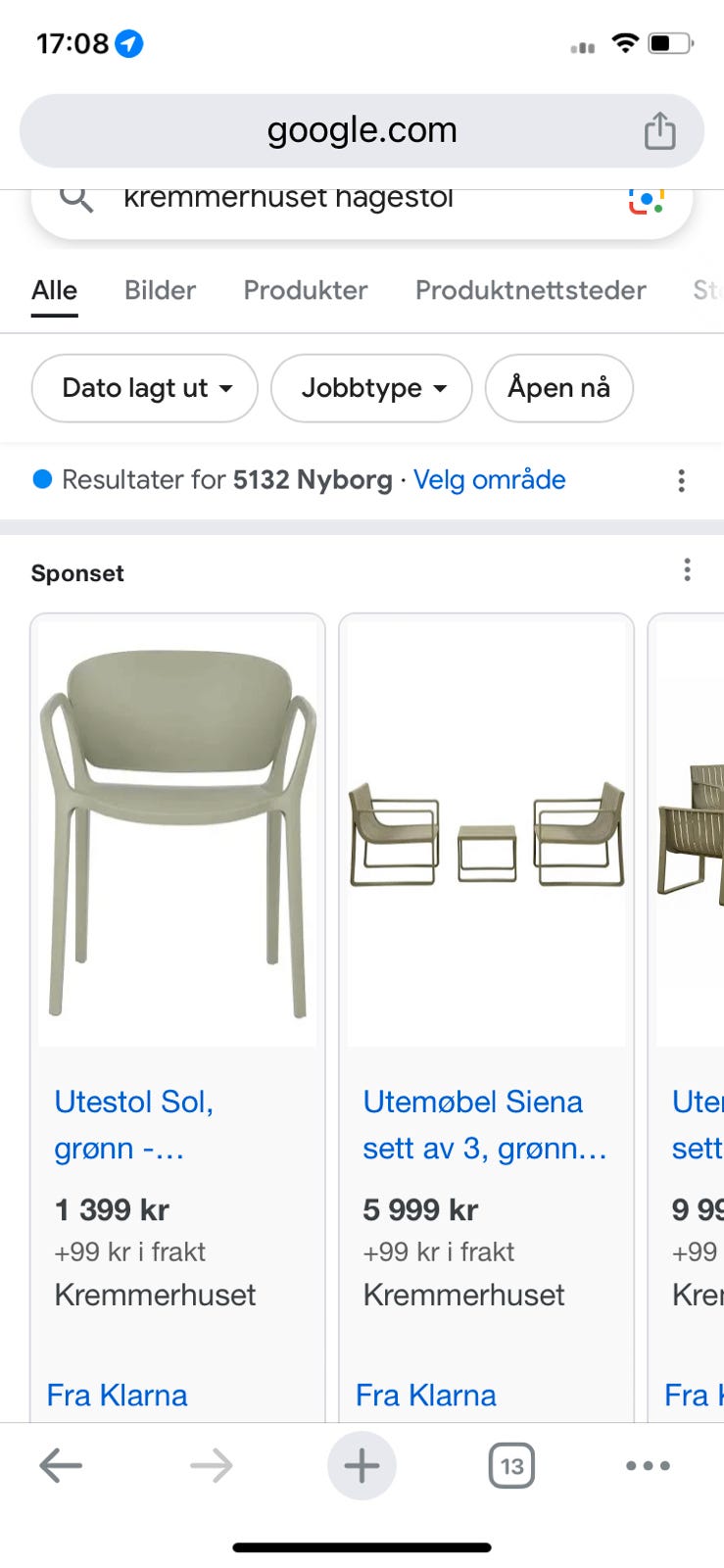This screenshot has width=724, height=1568.
Task: Open Google Lens from the search bar
Action: coord(646,202)
